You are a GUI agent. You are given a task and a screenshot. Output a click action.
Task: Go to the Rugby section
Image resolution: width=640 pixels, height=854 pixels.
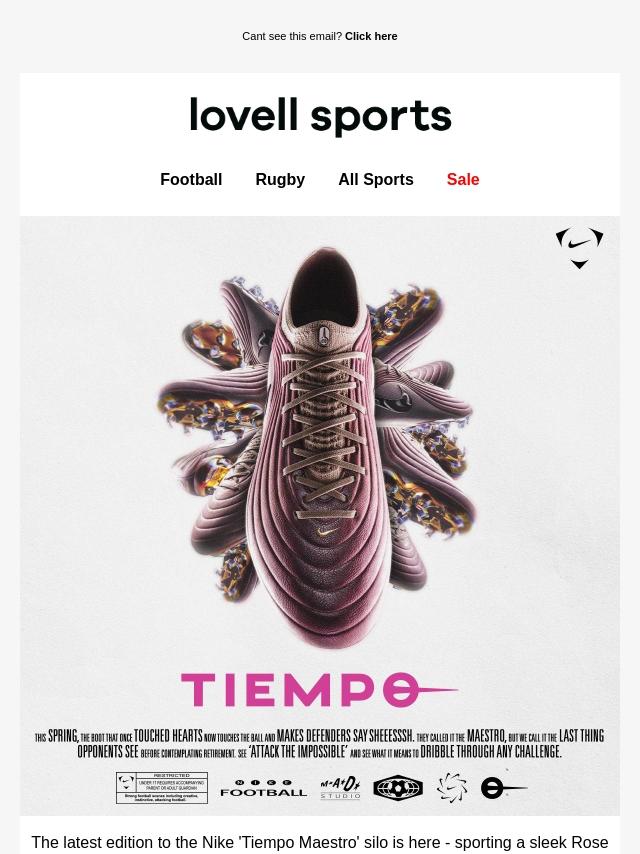click(280, 180)
